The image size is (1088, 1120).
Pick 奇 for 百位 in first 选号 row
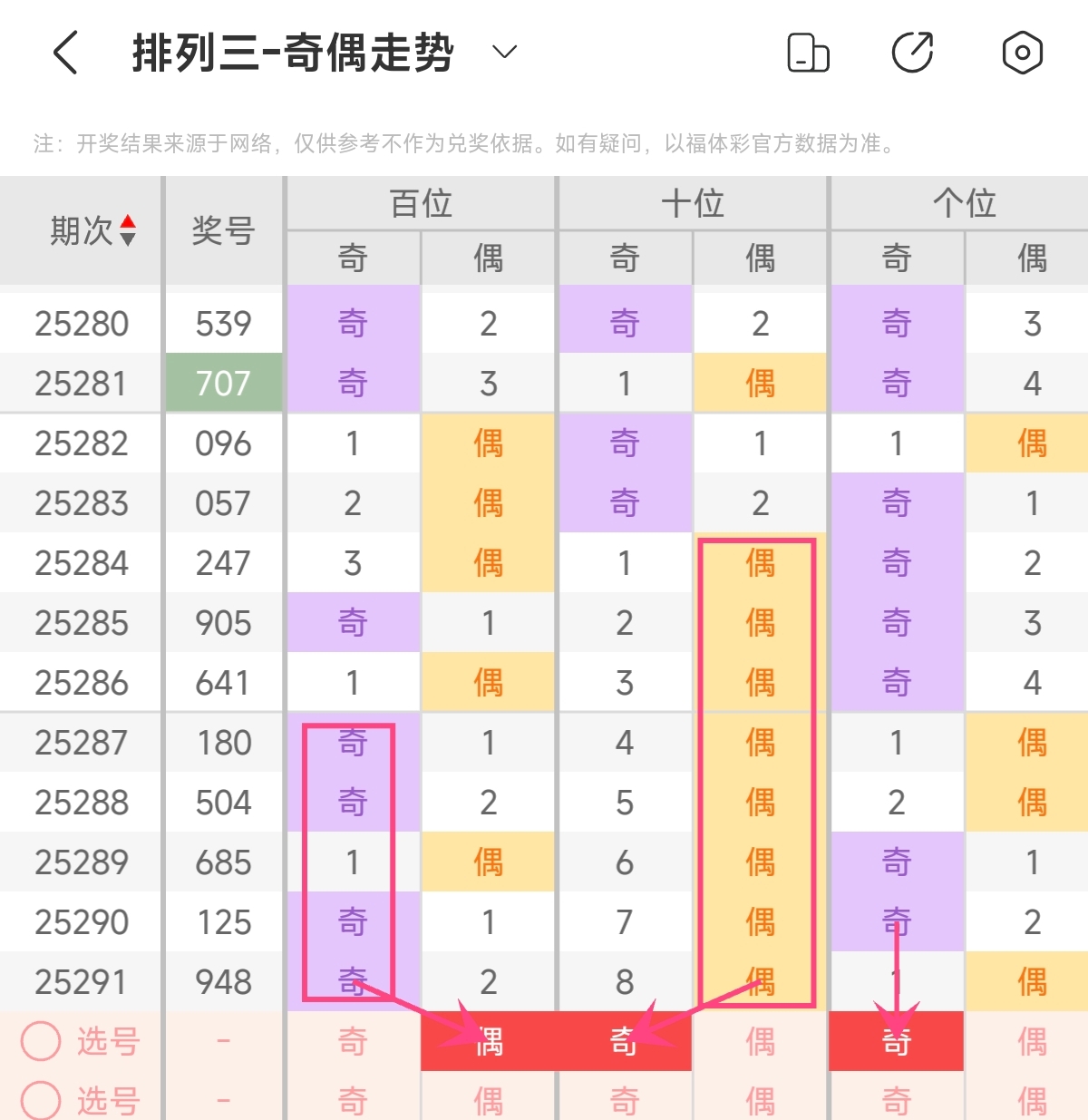click(353, 1041)
